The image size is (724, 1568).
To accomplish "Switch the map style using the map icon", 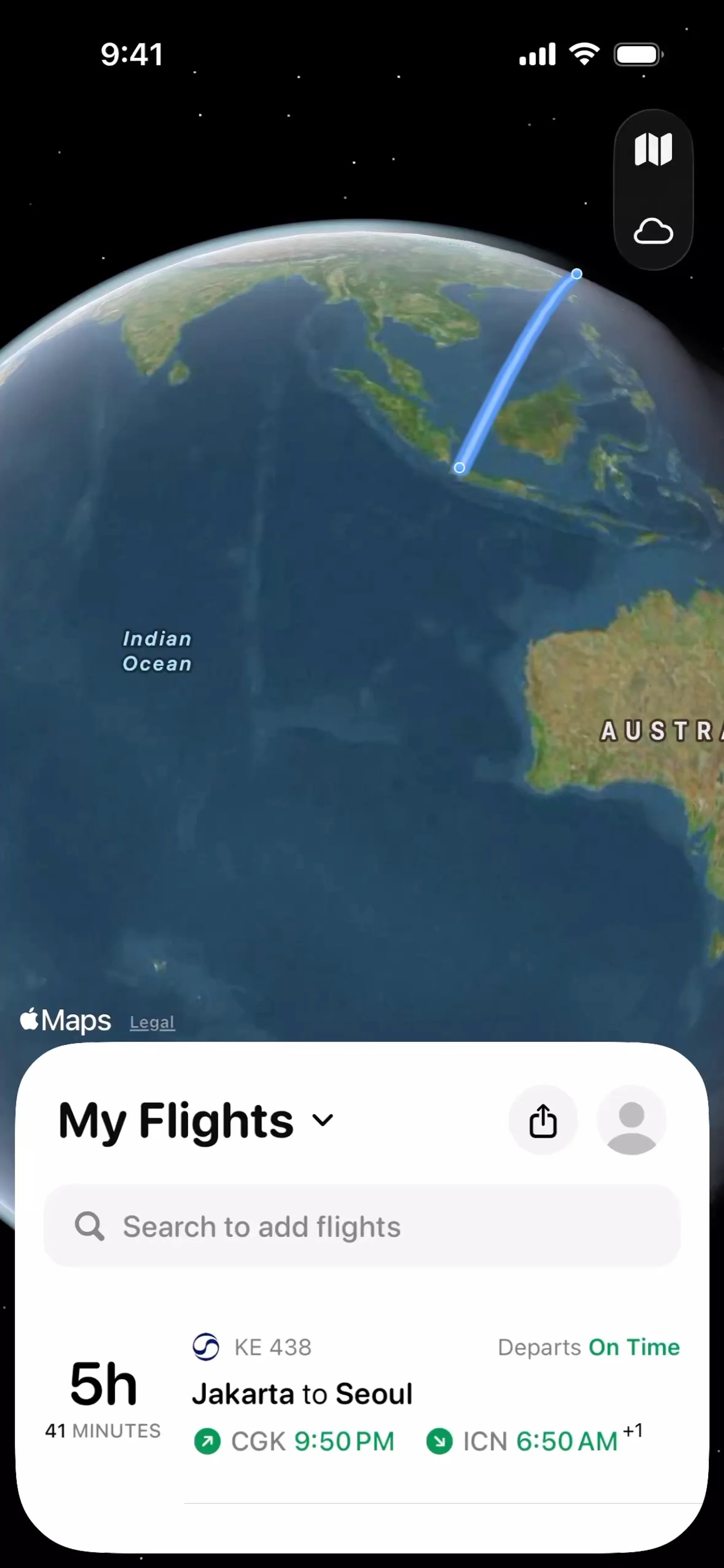I will point(653,149).
